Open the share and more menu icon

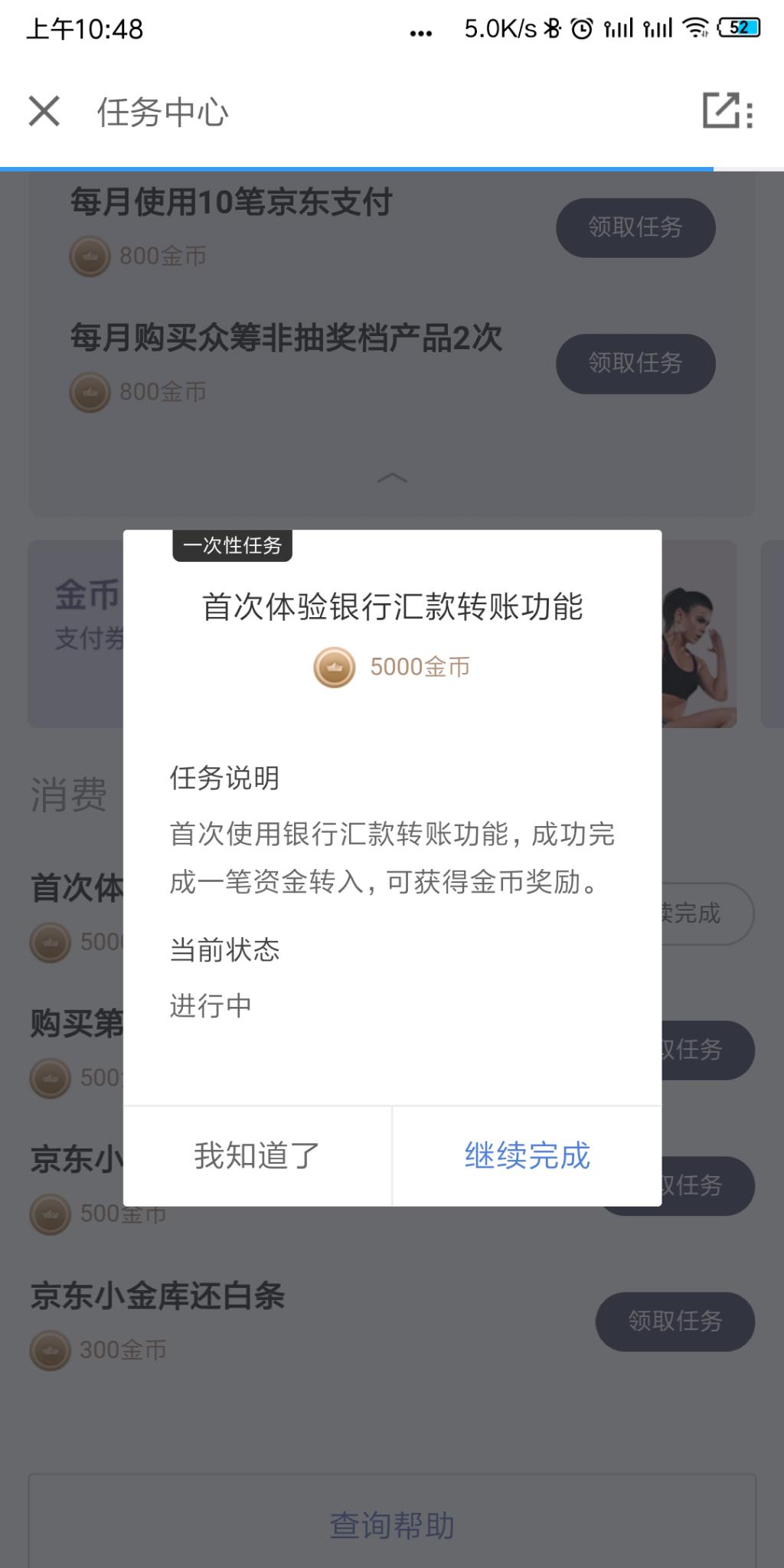tap(728, 111)
